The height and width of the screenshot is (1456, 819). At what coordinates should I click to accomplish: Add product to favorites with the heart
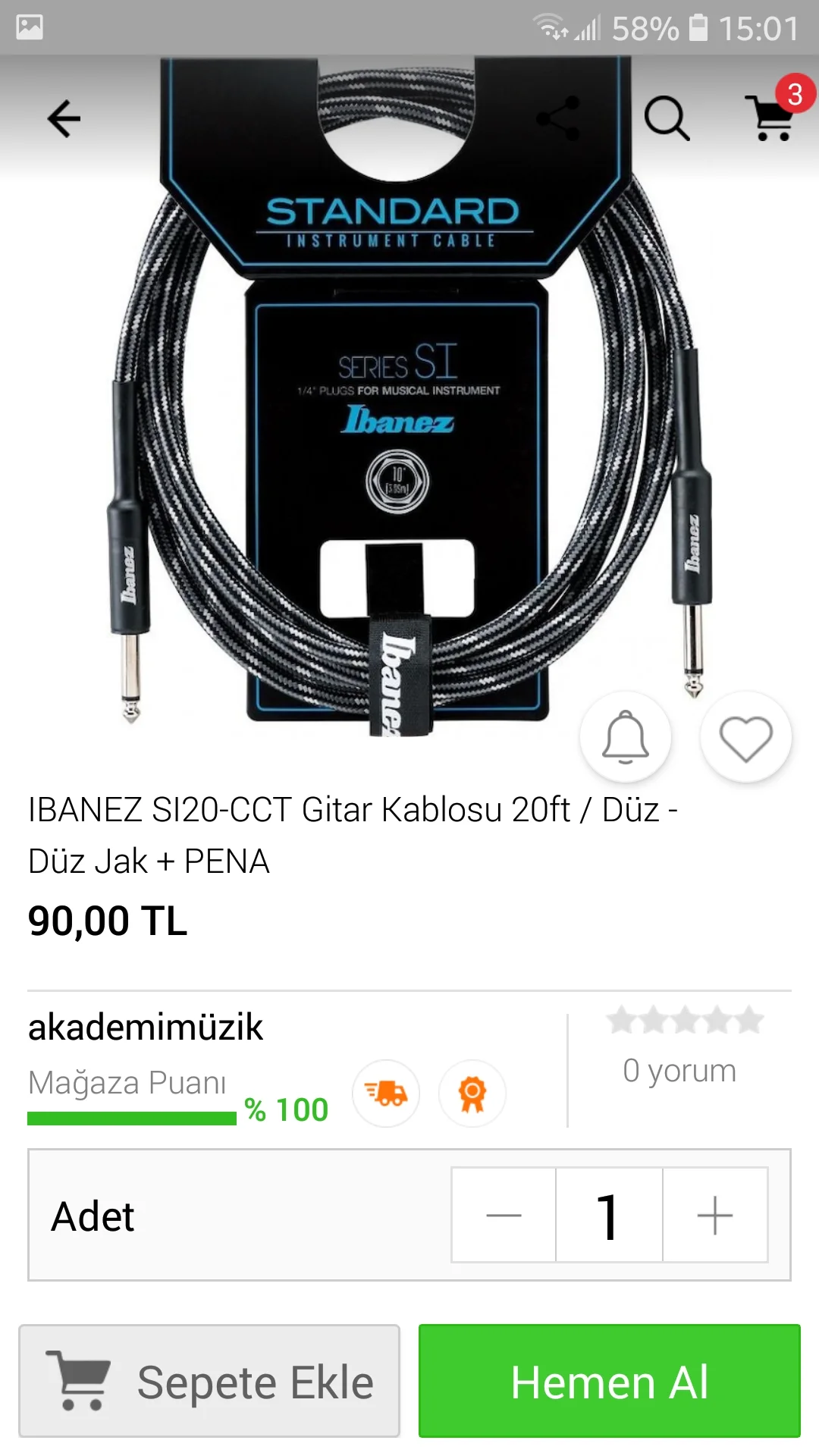[x=745, y=736]
